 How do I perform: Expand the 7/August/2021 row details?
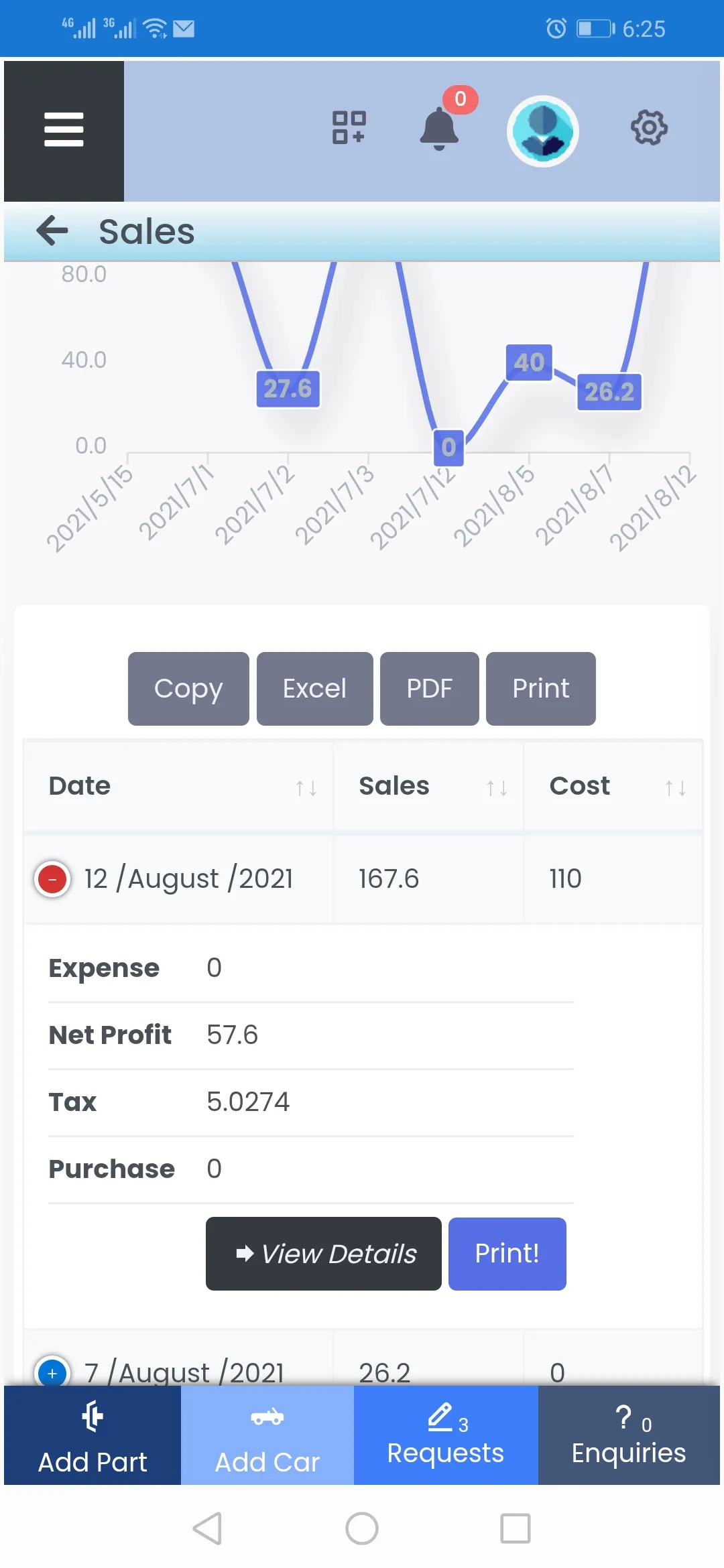click(x=52, y=1372)
